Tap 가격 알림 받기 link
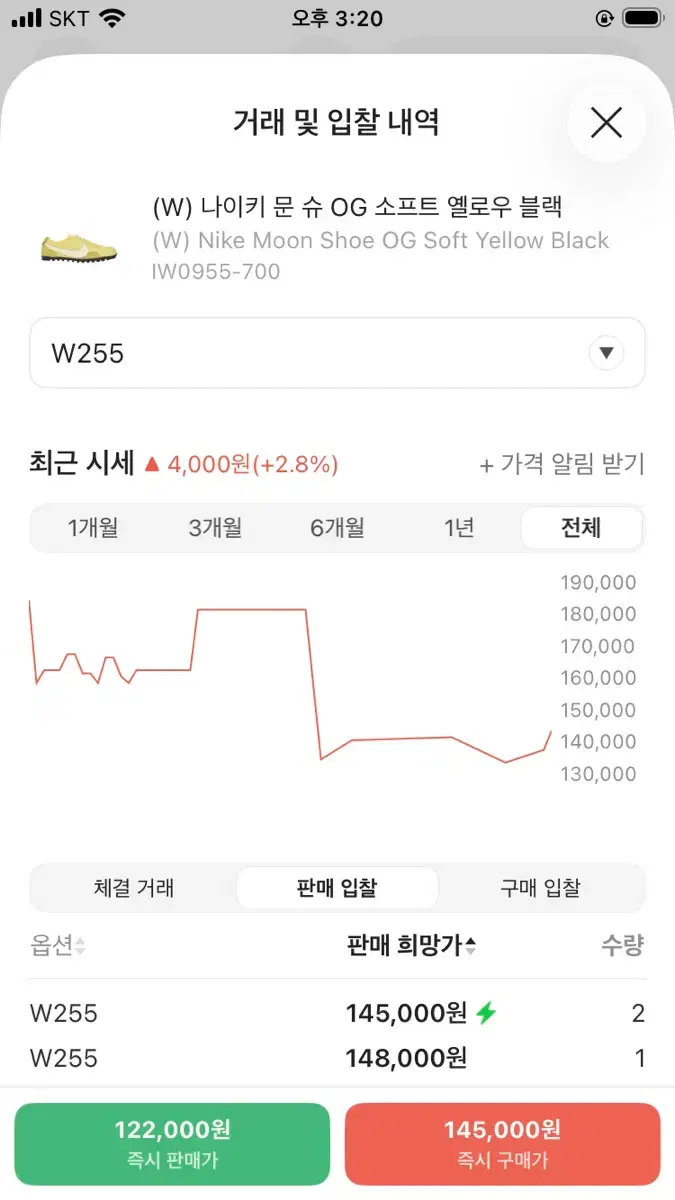 pos(562,464)
